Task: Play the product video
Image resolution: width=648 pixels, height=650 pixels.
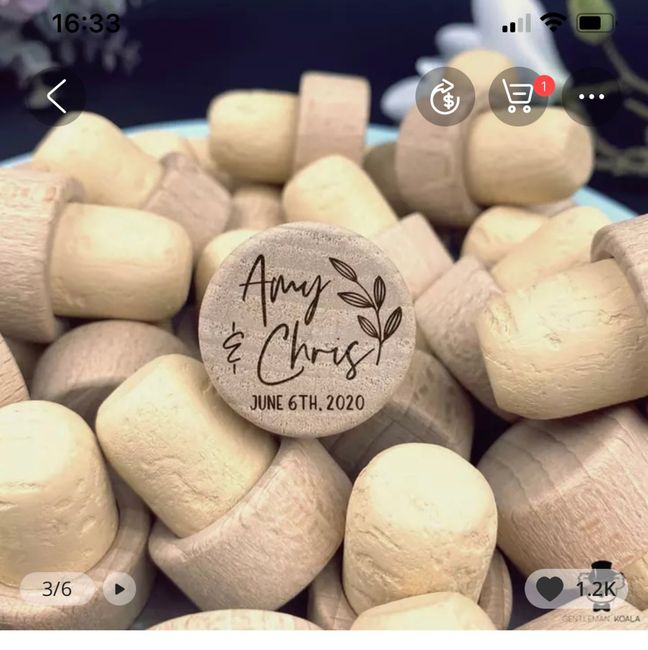Action: pyautogui.click(x=119, y=588)
